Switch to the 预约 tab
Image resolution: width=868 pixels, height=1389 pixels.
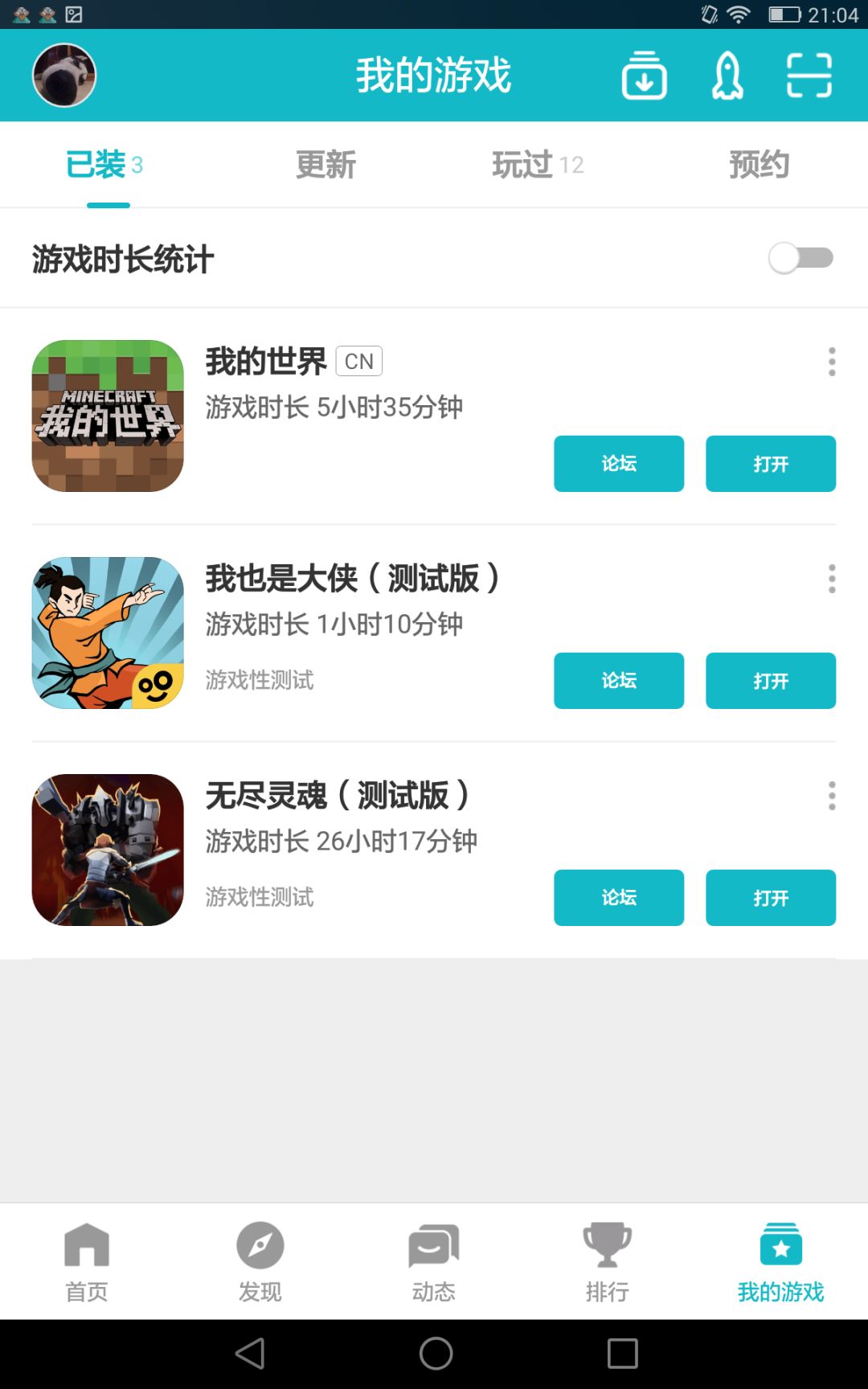click(759, 165)
